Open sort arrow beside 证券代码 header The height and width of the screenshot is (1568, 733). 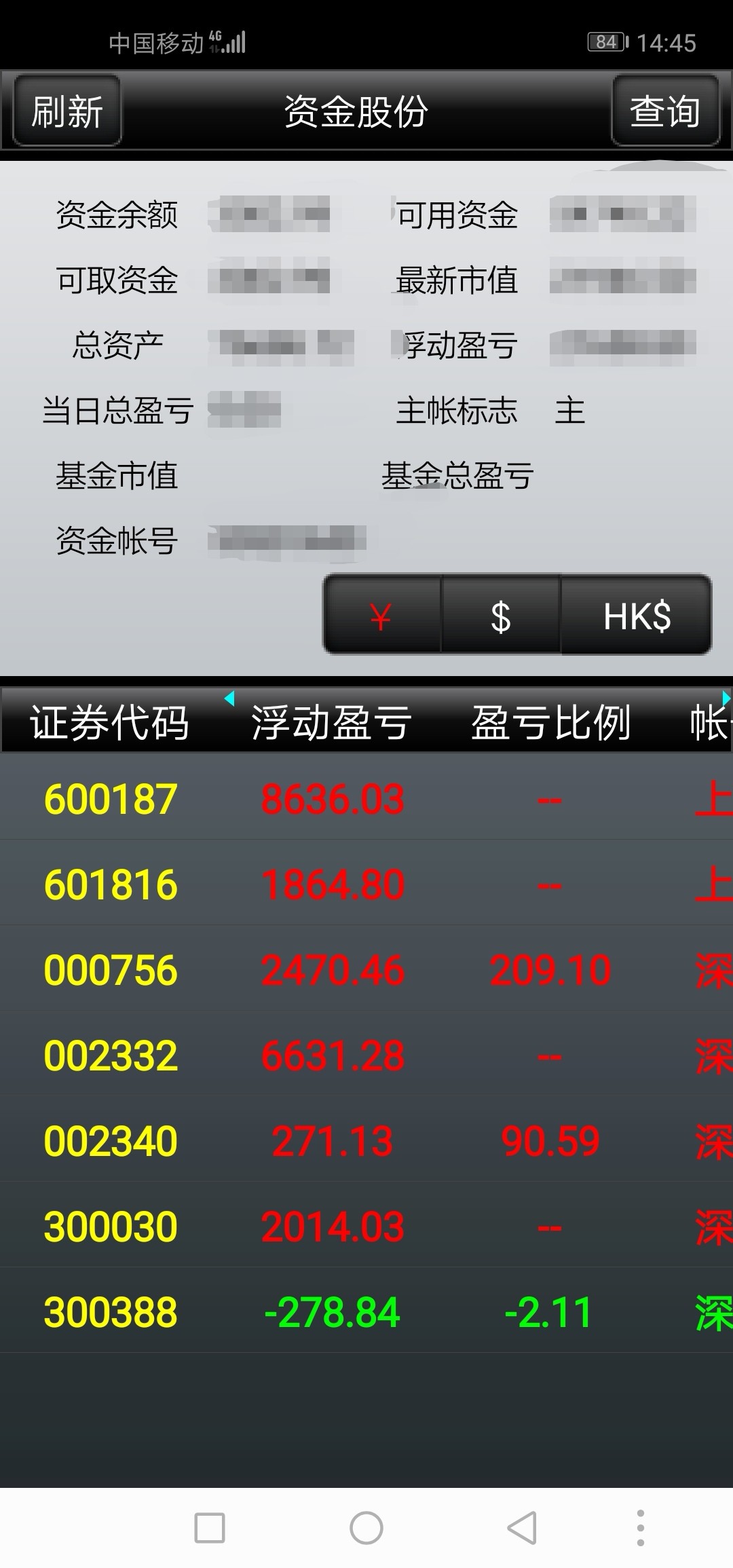coord(229,698)
